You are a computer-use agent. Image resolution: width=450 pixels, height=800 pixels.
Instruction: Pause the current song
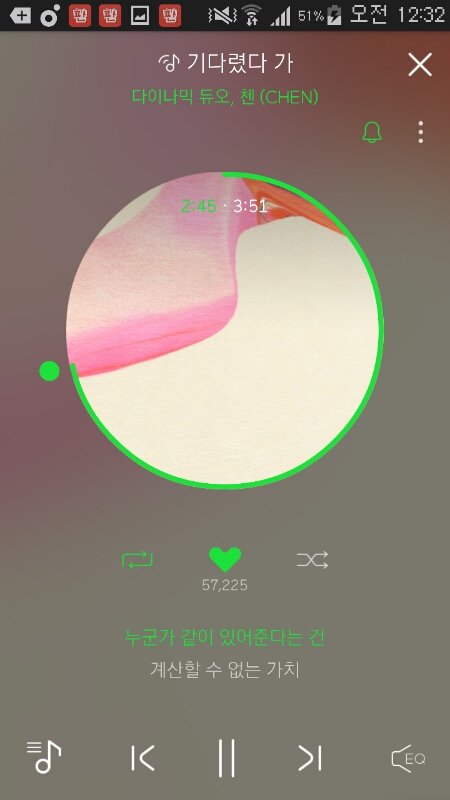pos(226,758)
